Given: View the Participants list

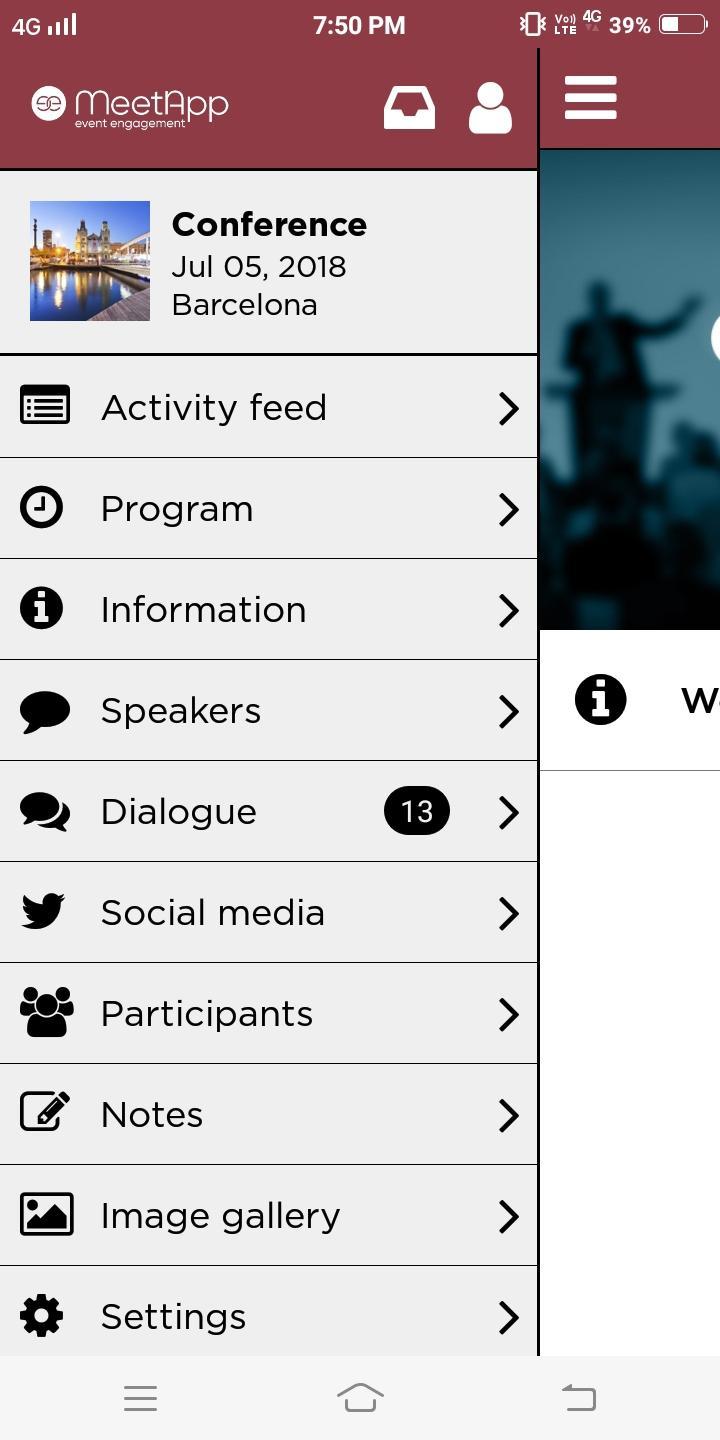Looking at the screenshot, I should [268, 1014].
